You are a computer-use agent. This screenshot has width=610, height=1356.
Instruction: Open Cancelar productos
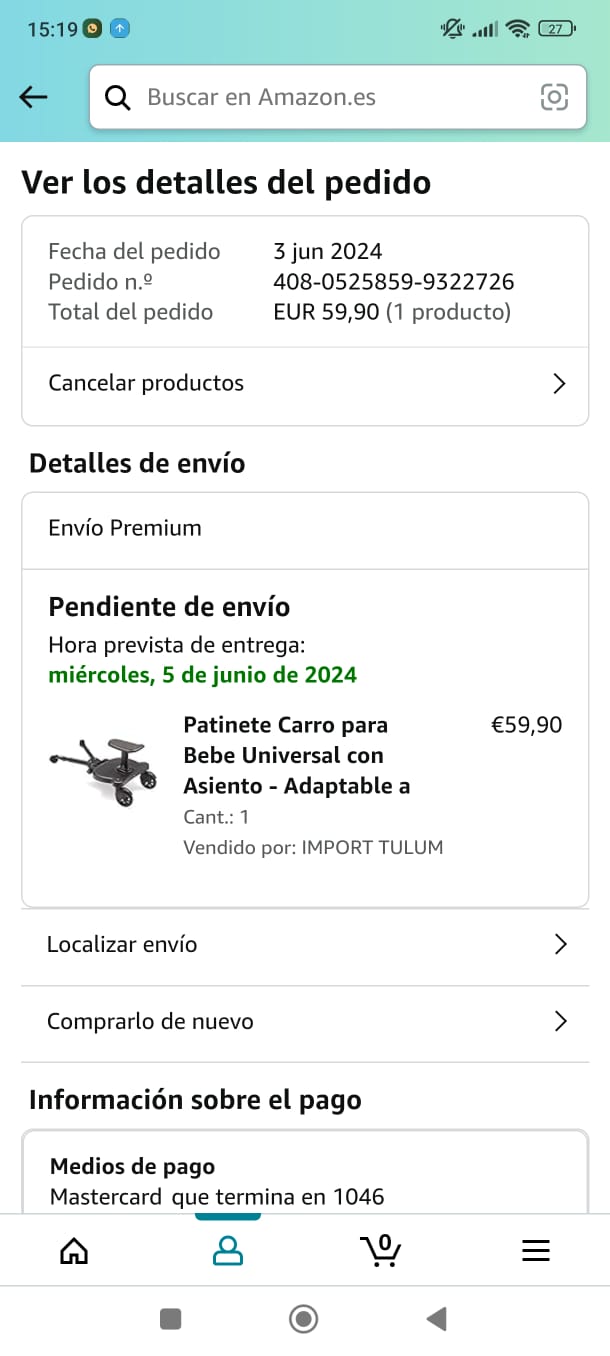coord(305,383)
